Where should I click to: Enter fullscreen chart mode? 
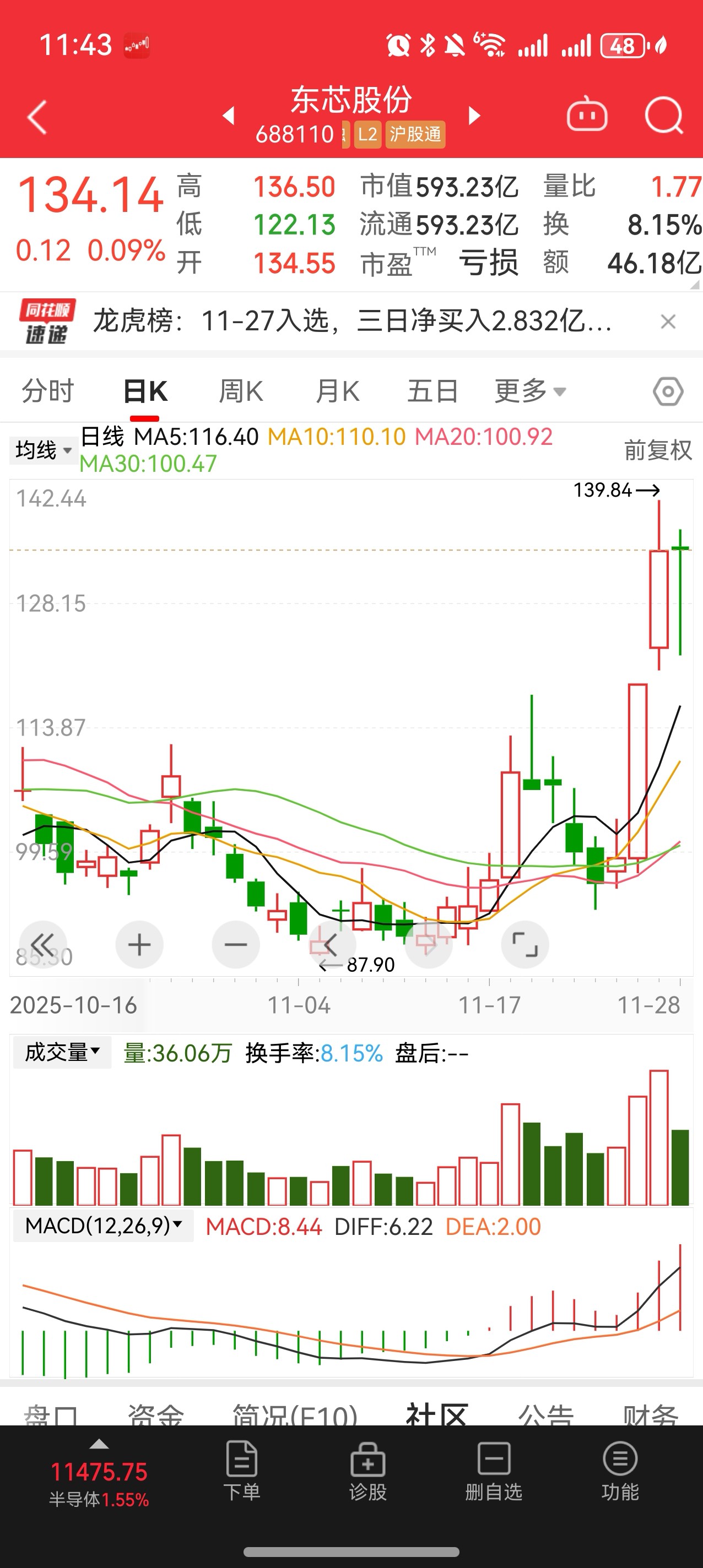(x=524, y=945)
